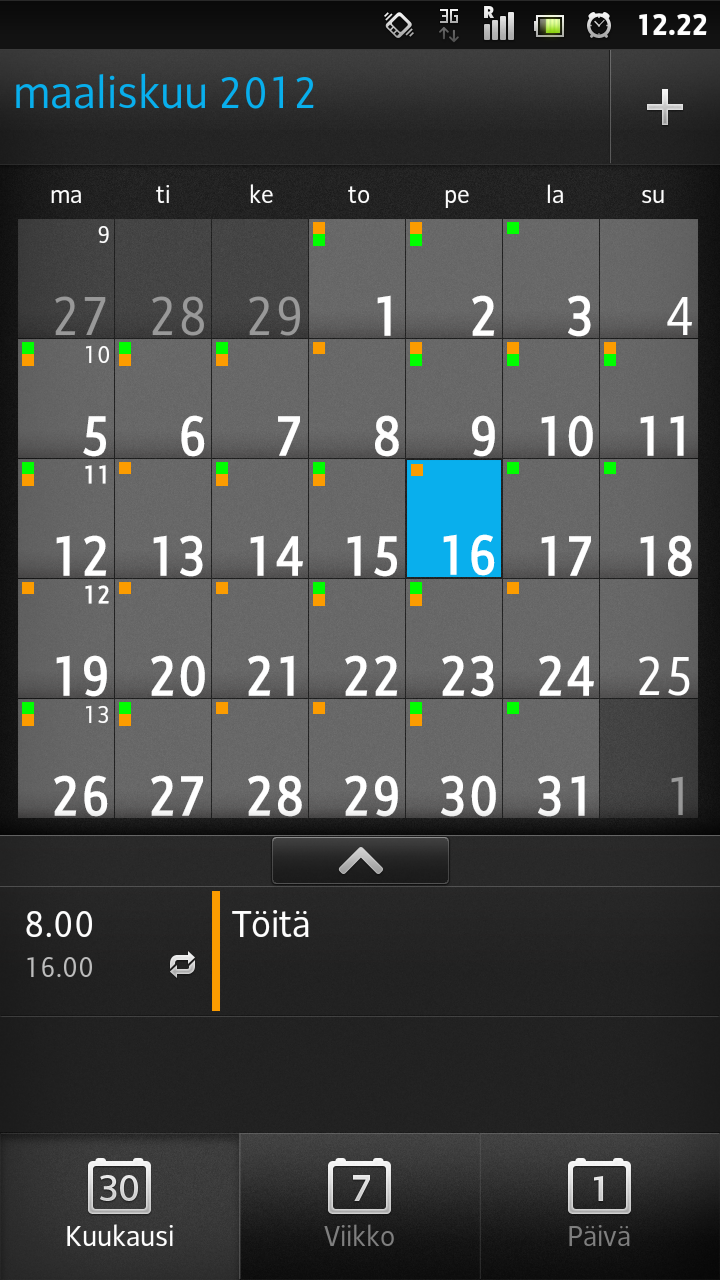Viewport: 720px width, 1280px height.
Task: Select March 22 in the calendar
Action: 357,639
